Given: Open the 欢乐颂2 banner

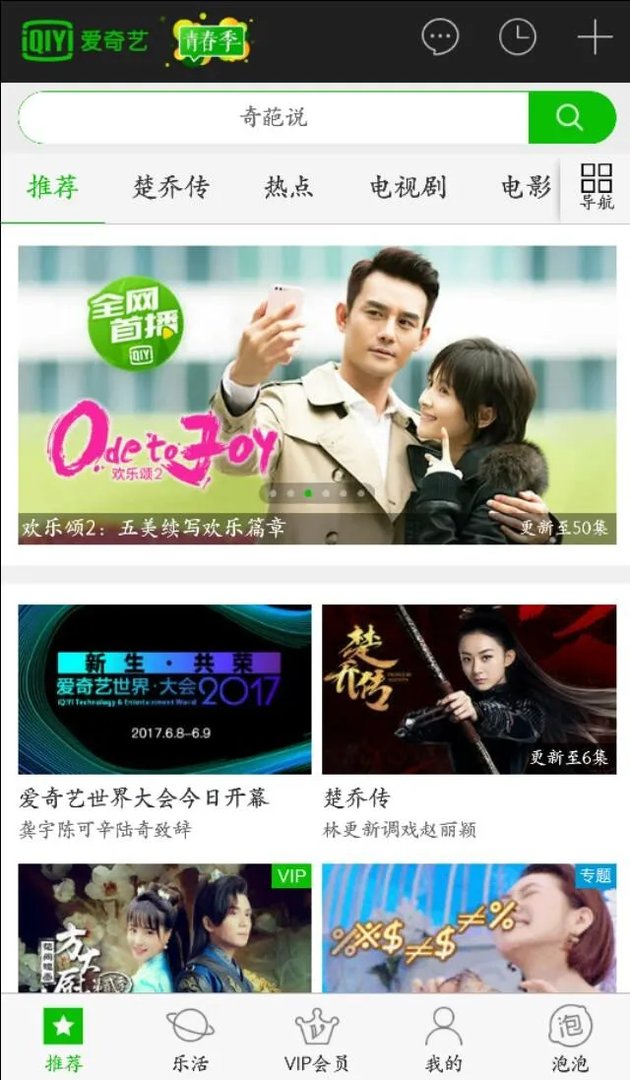Looking at the screenshot, I should pyautogui.click(x=317, y=395).
